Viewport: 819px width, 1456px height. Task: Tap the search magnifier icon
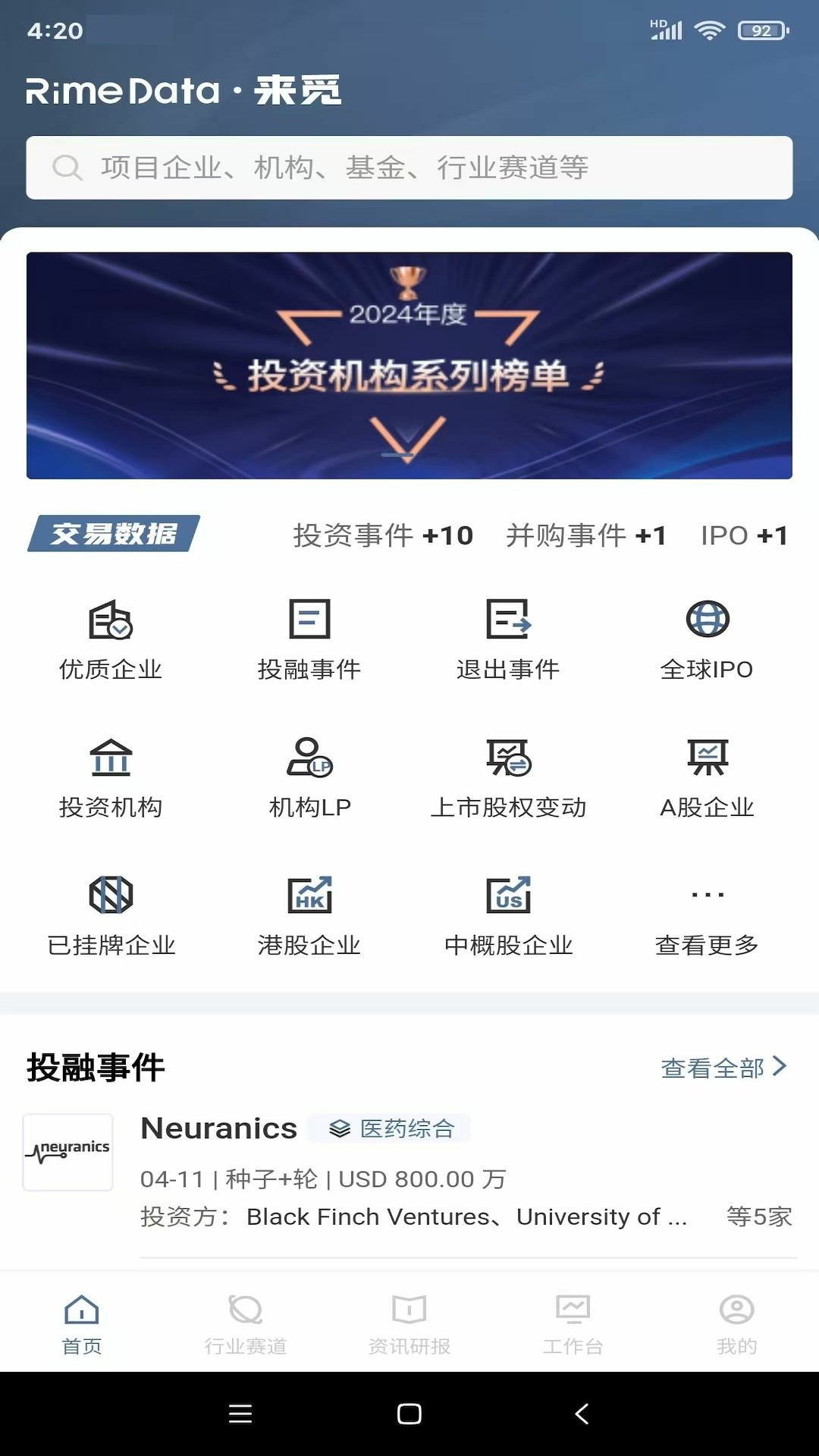[67, 168]
